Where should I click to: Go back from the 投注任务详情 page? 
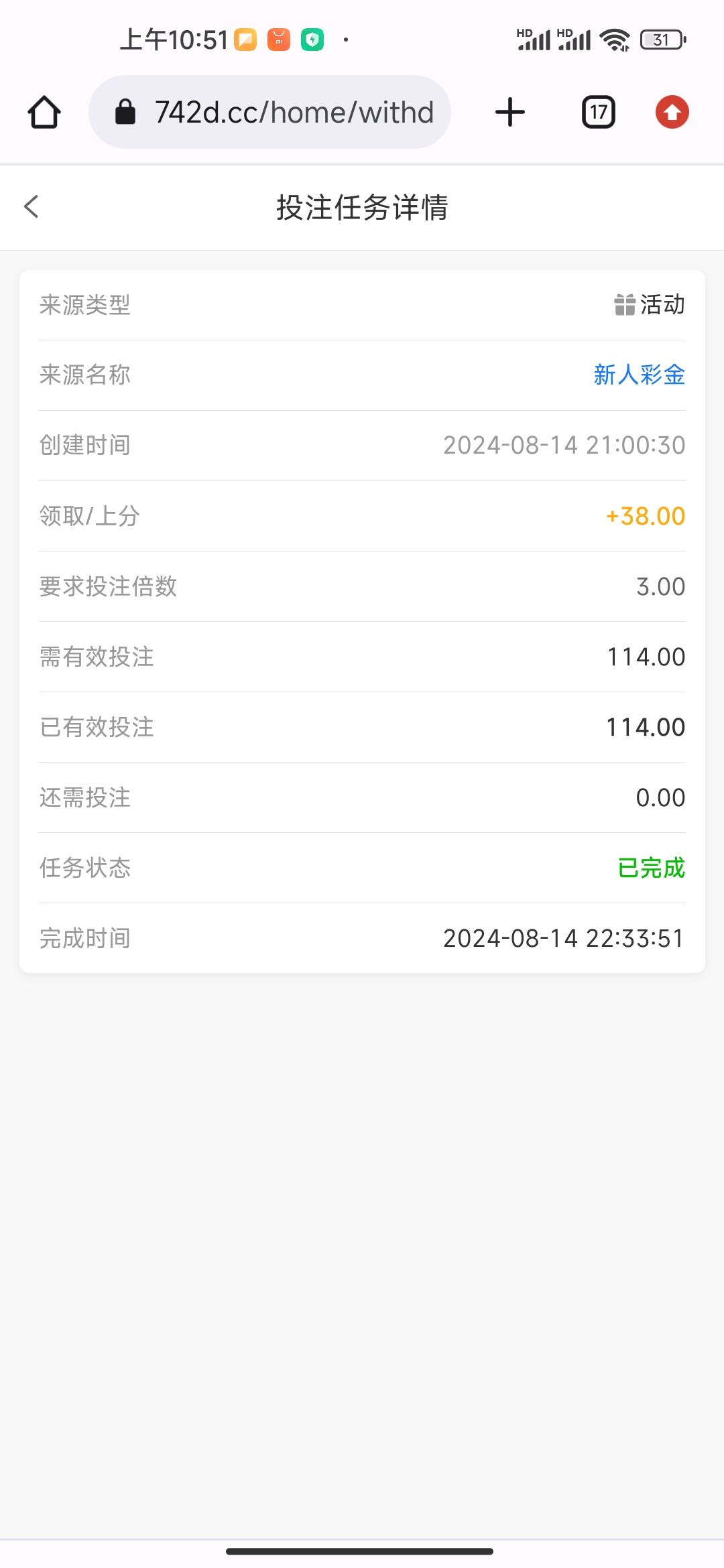[x=32, y=206]
